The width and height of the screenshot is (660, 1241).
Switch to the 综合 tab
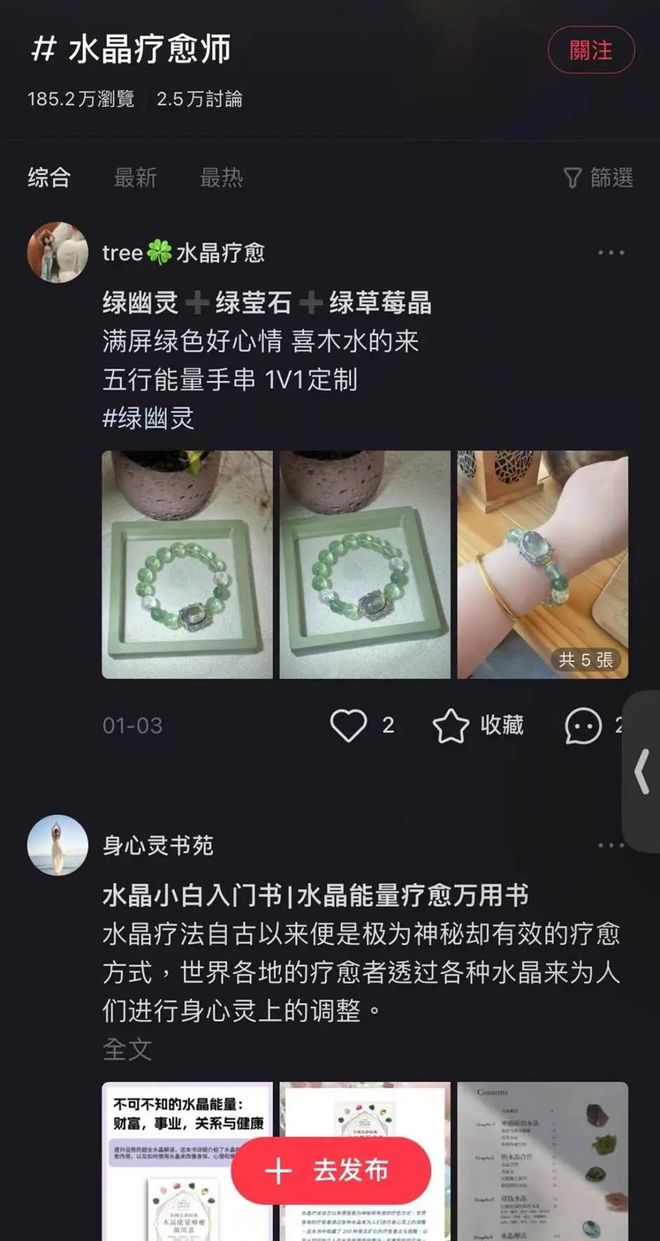point(49,178)
